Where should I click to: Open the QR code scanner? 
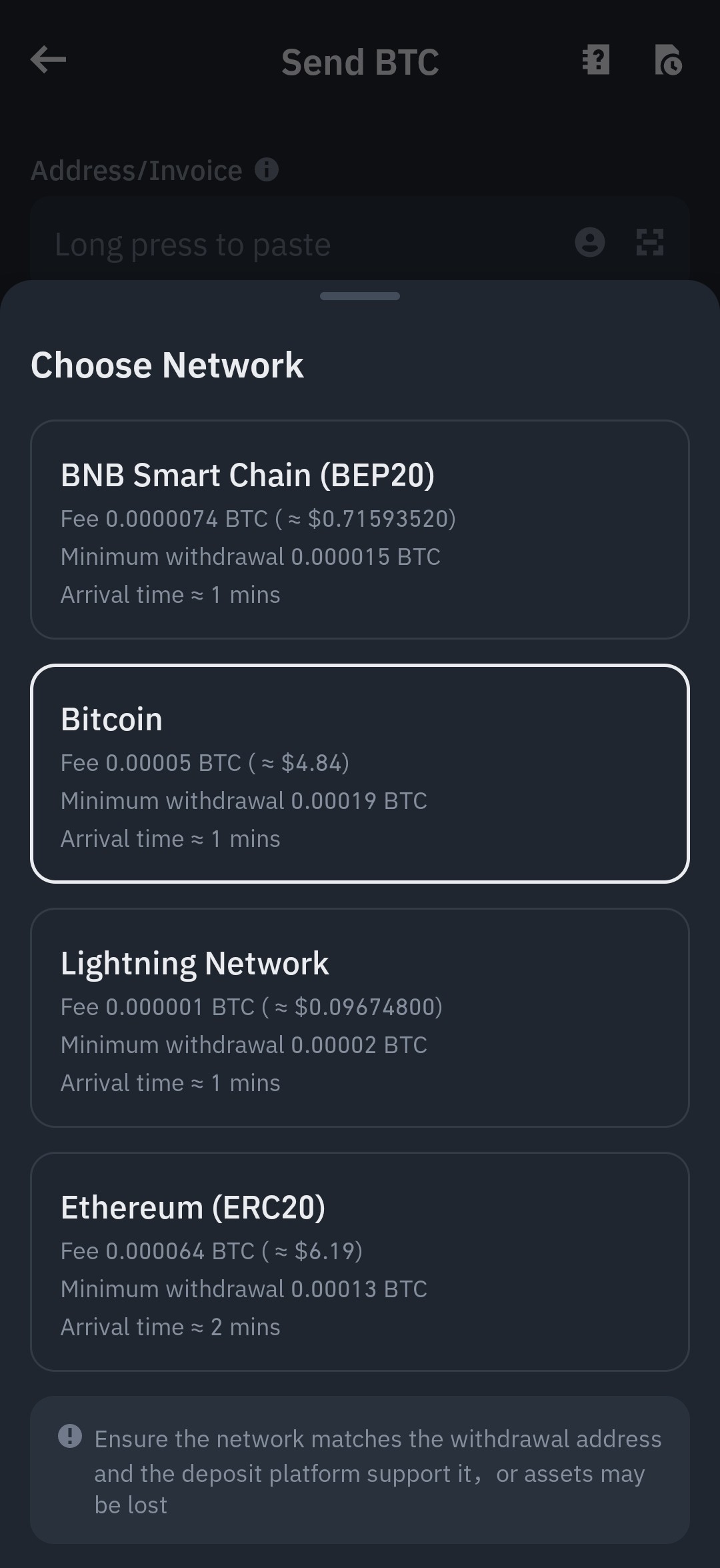(x=650, y=242)
